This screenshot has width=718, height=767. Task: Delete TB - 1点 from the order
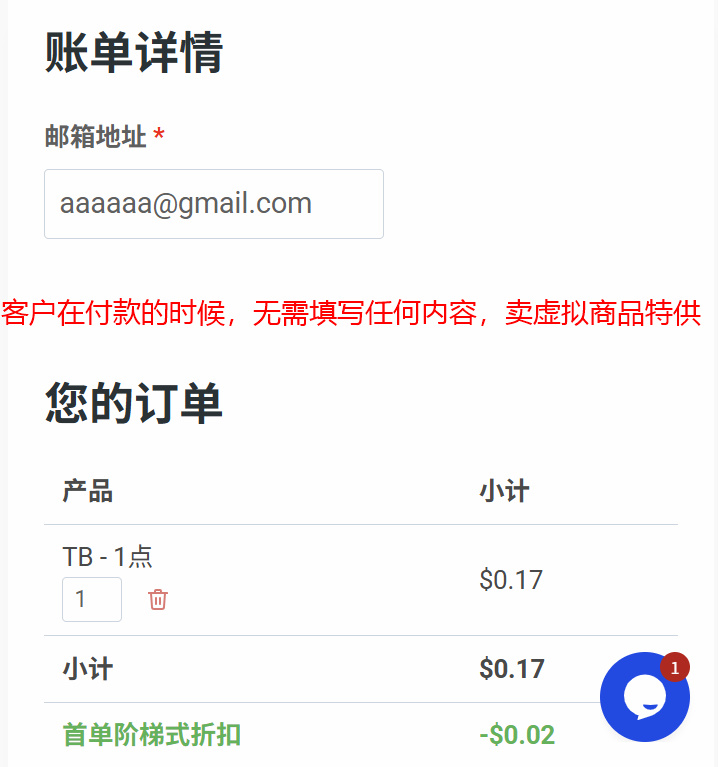(x=158, y=599)
